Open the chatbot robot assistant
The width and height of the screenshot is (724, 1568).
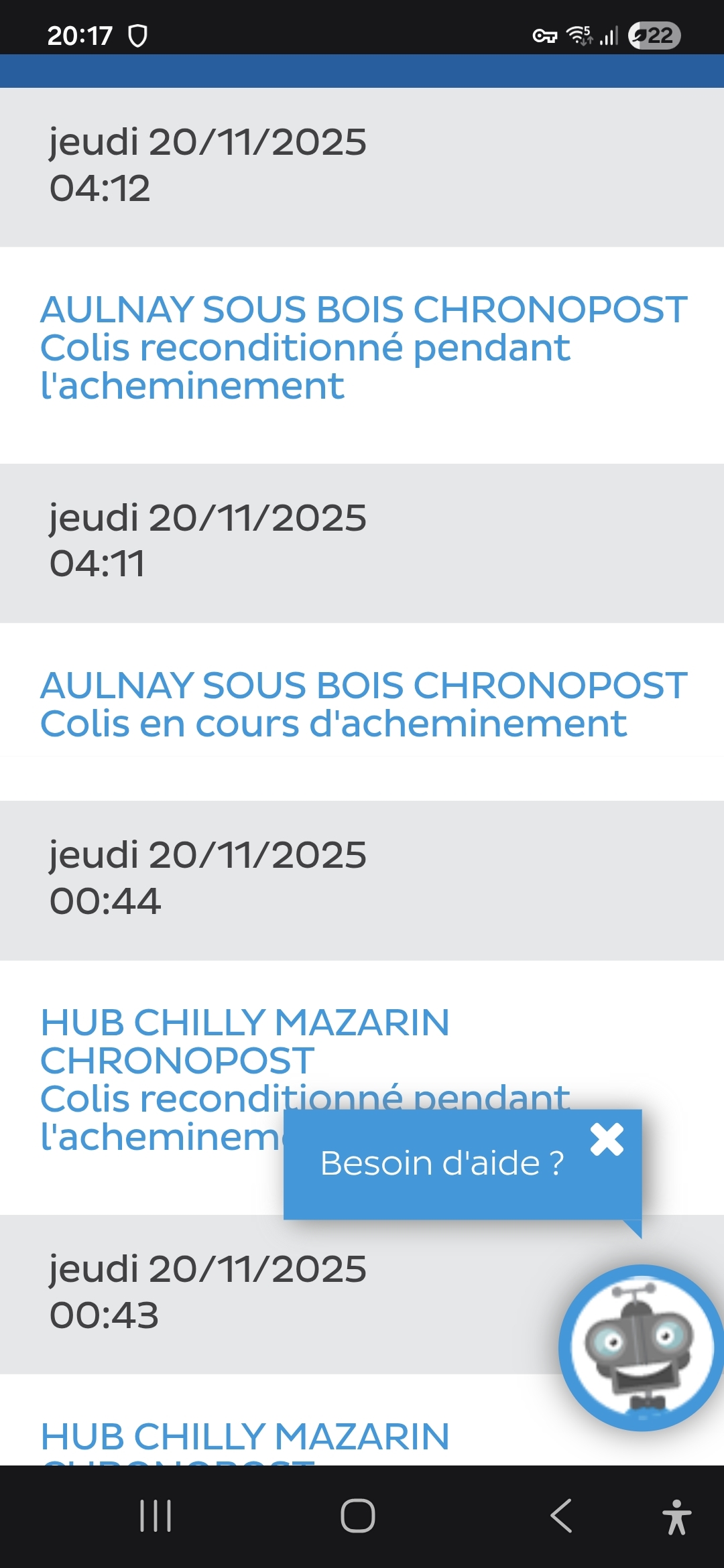click(x=640, y=1347)
